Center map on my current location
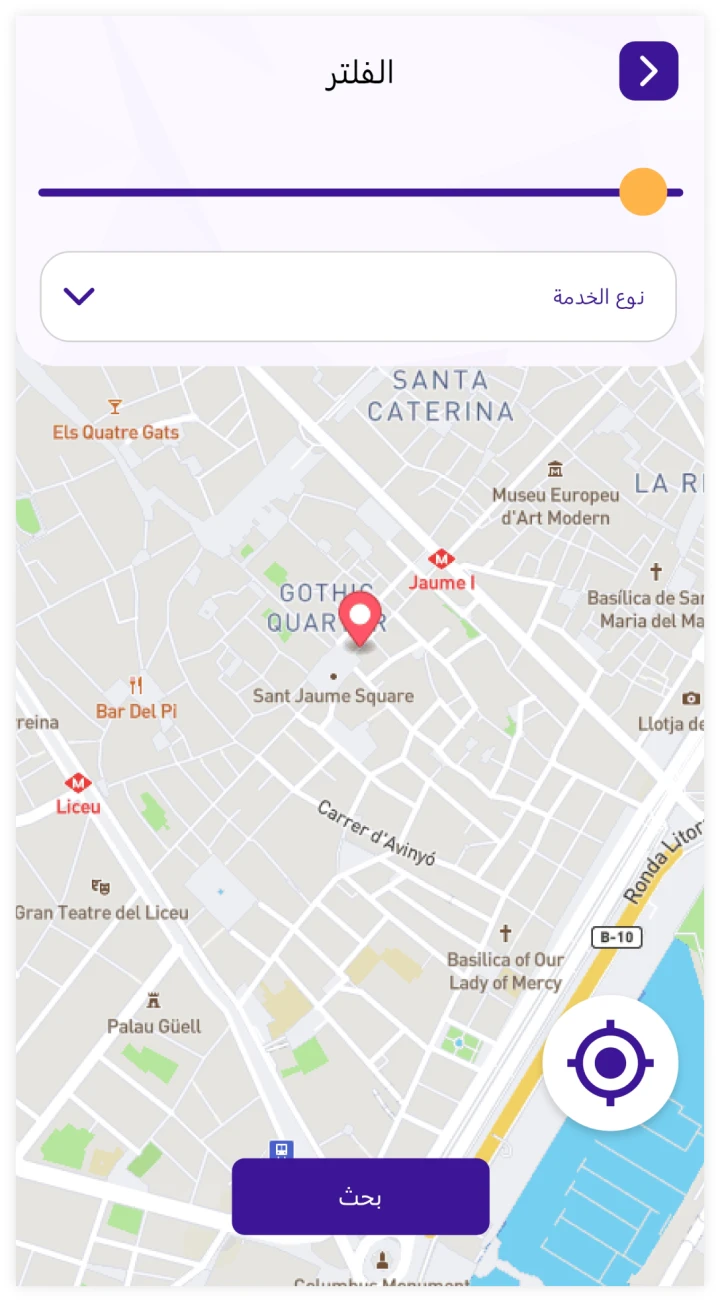The height and width of the screenshot is (1302, 720). coord(610,1062)
